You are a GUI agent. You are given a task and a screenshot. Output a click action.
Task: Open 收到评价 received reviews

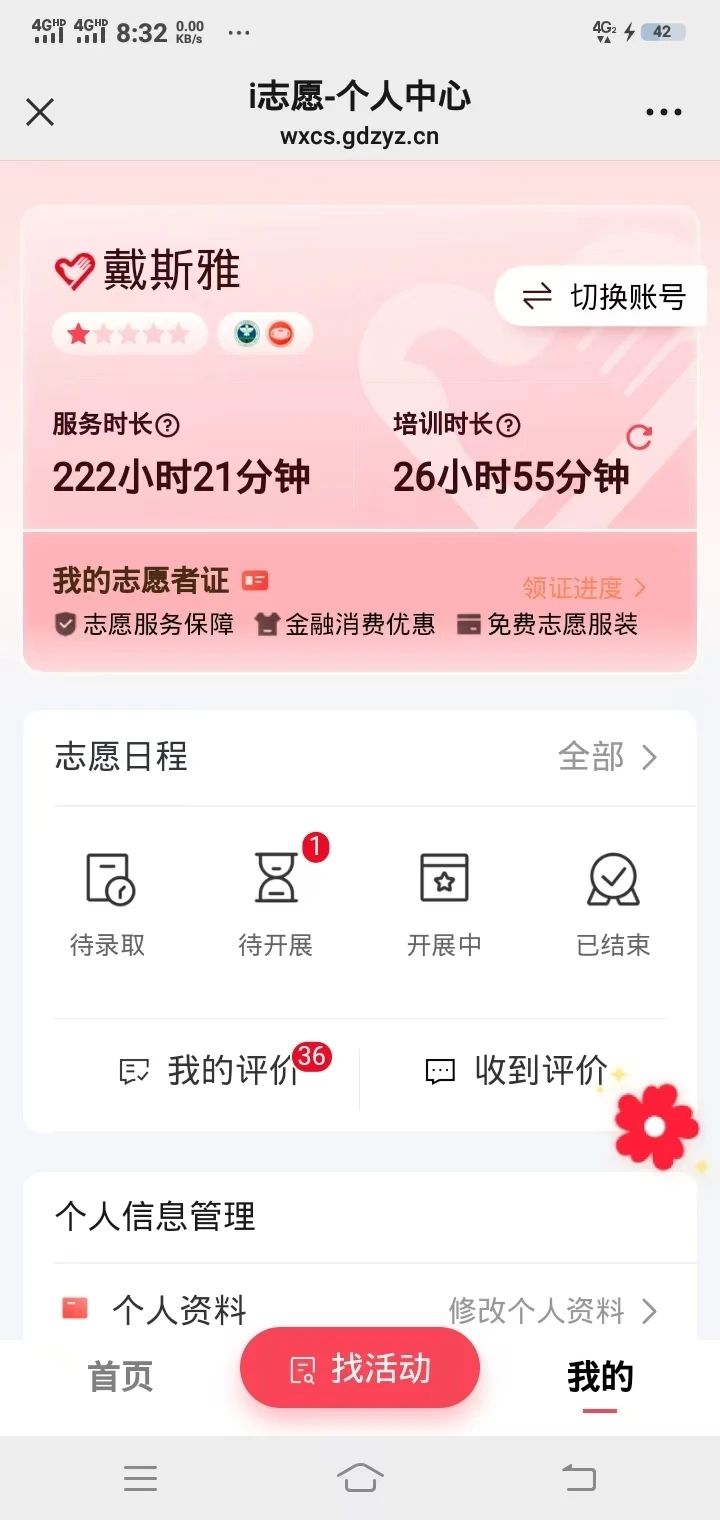516,1071
